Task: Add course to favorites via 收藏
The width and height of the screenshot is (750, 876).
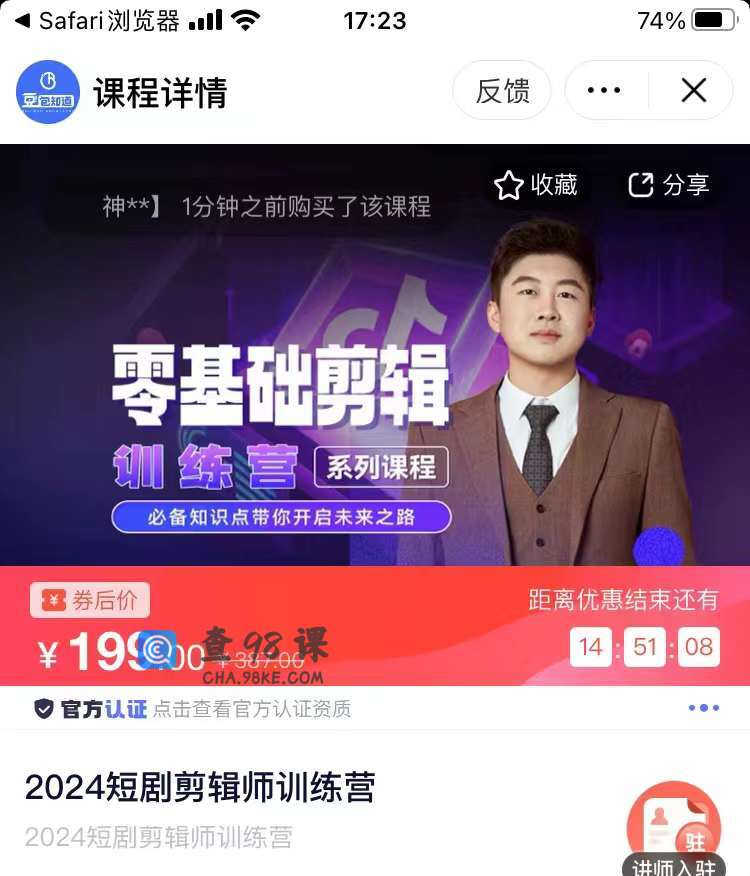Action: [537, 185]
